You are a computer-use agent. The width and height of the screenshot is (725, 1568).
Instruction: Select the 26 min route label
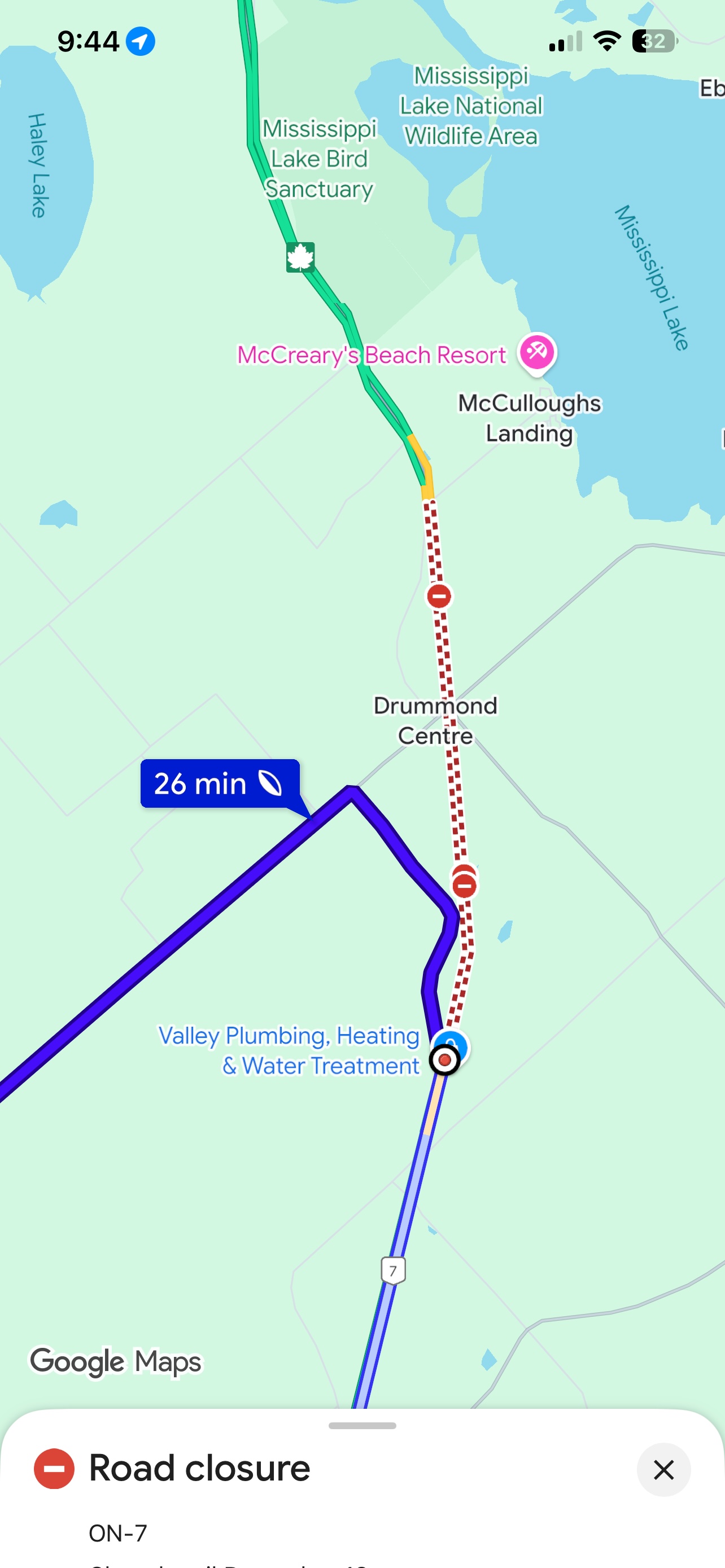pyautogui.click(x=219, y=783)
